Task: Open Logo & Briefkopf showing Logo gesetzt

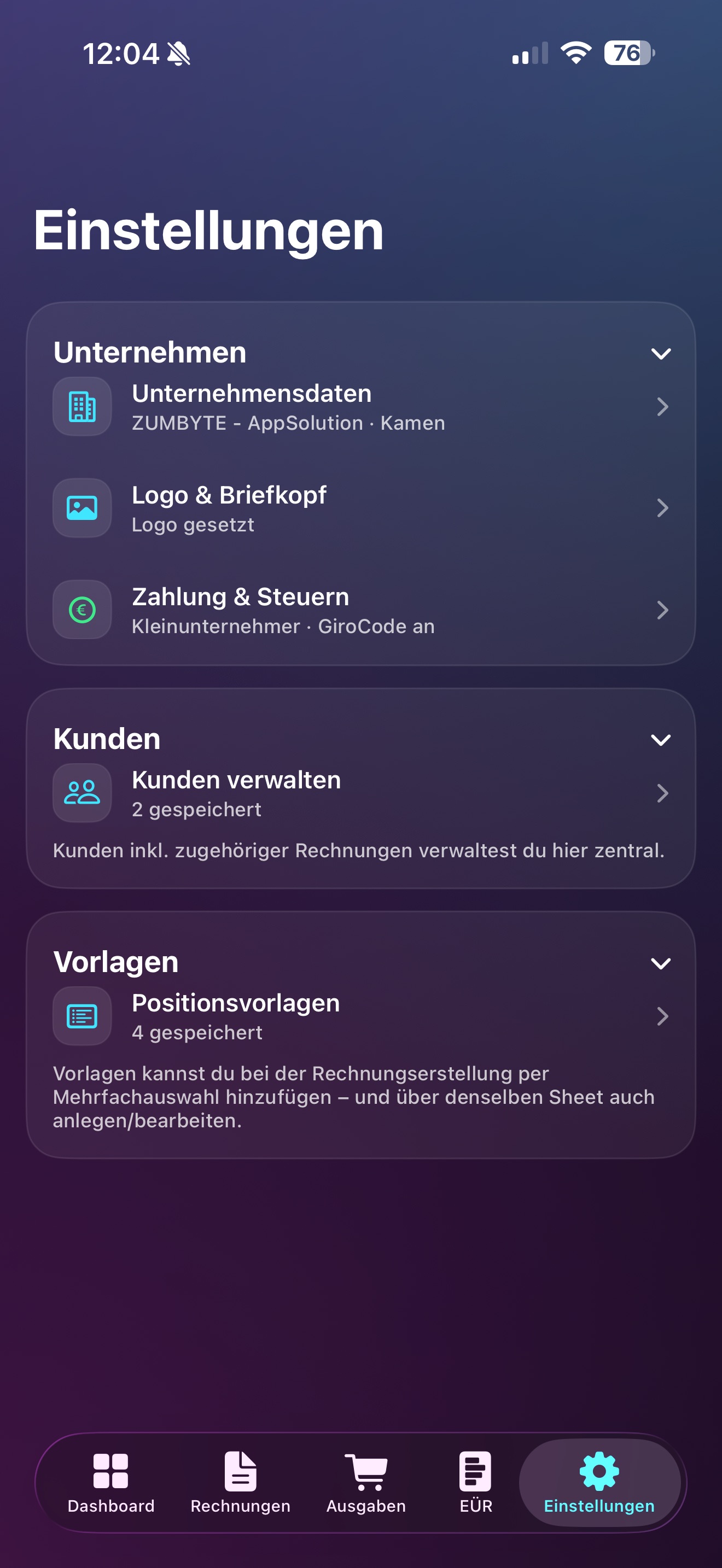Action: click(365, 508)
